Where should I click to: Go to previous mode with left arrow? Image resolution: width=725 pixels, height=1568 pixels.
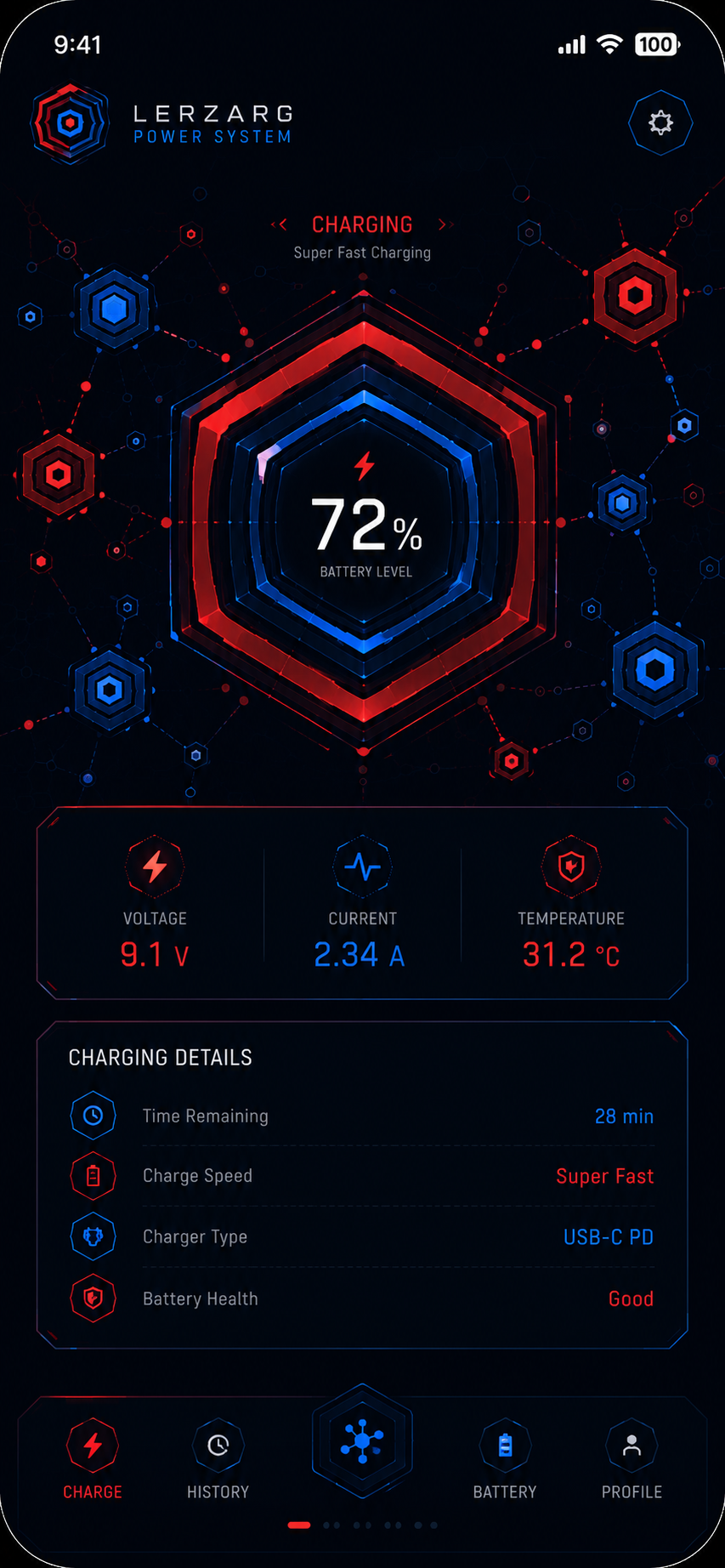pyautogui.click(x=280, y=224)
